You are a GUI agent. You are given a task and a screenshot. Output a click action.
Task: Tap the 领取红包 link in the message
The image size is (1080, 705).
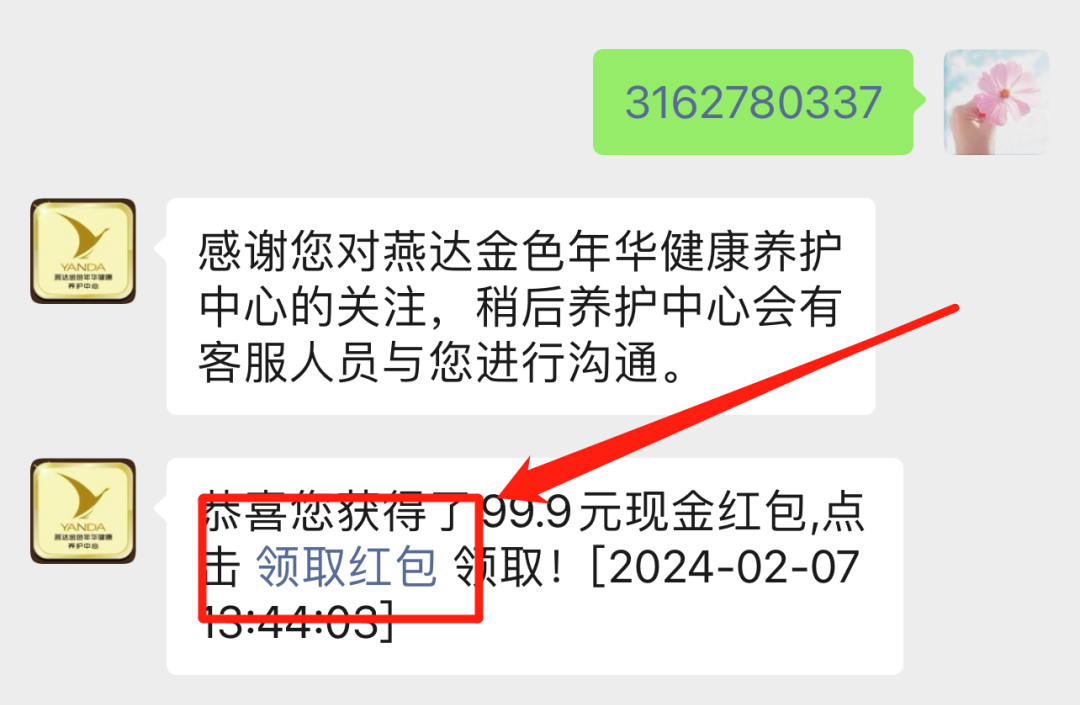tap(347, 568)
